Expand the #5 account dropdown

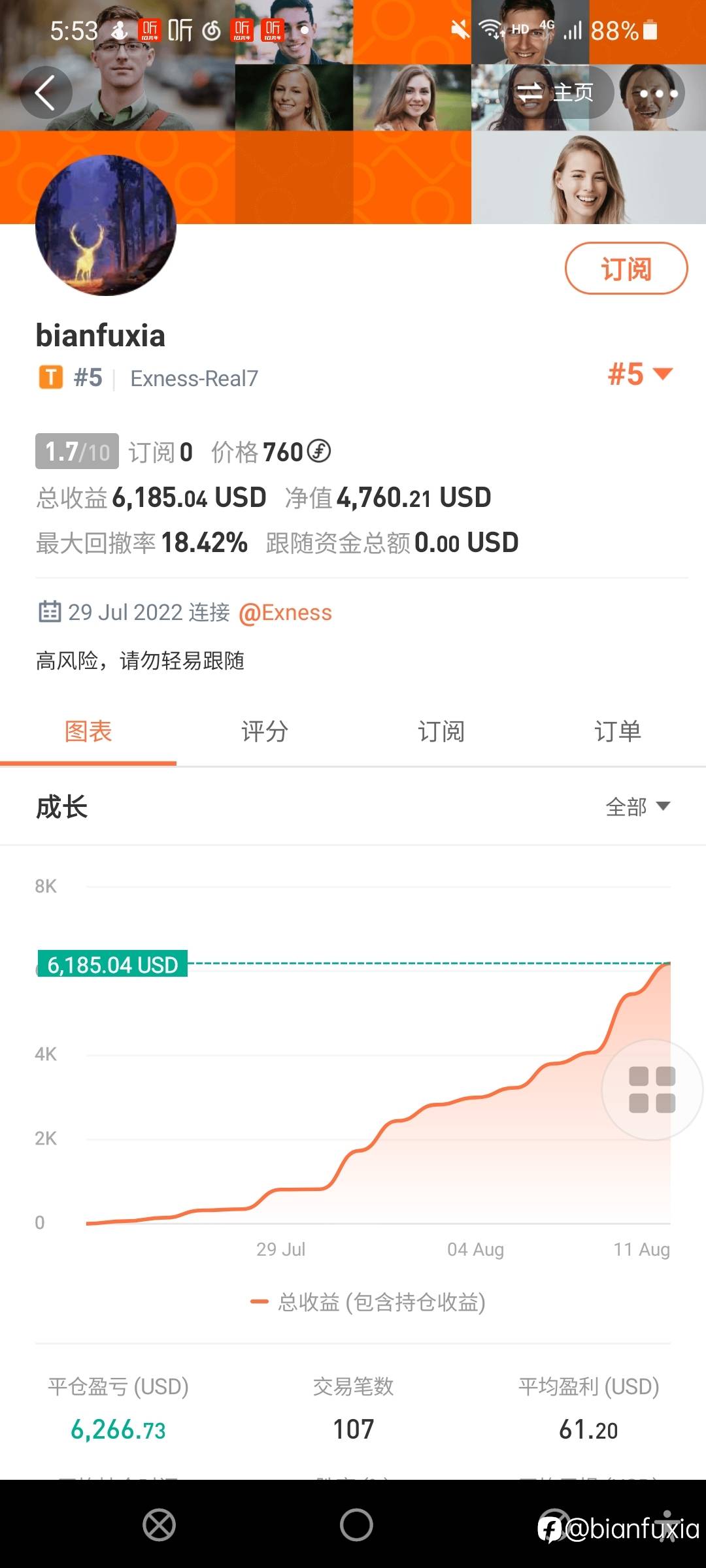(x=640, y=374)
